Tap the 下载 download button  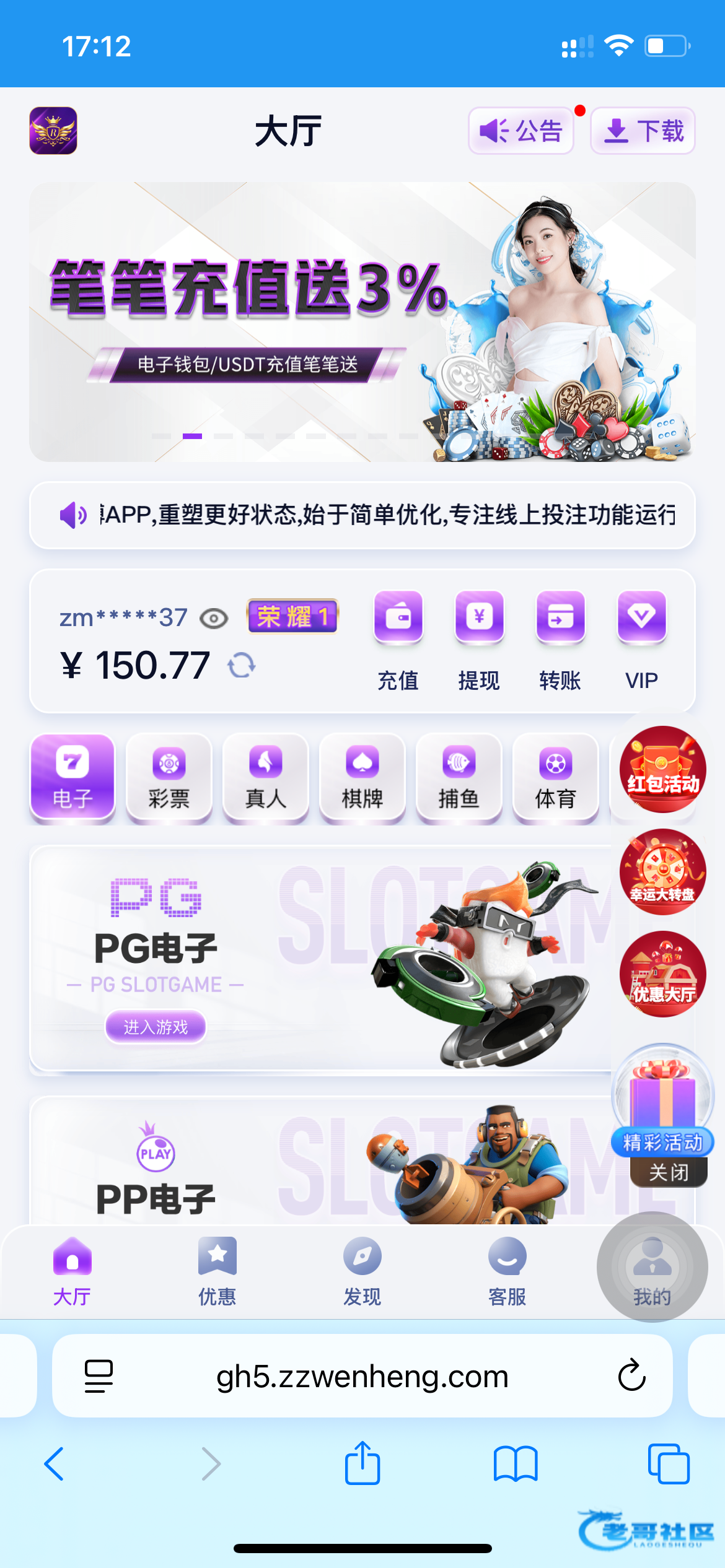(x=643, y=131)
